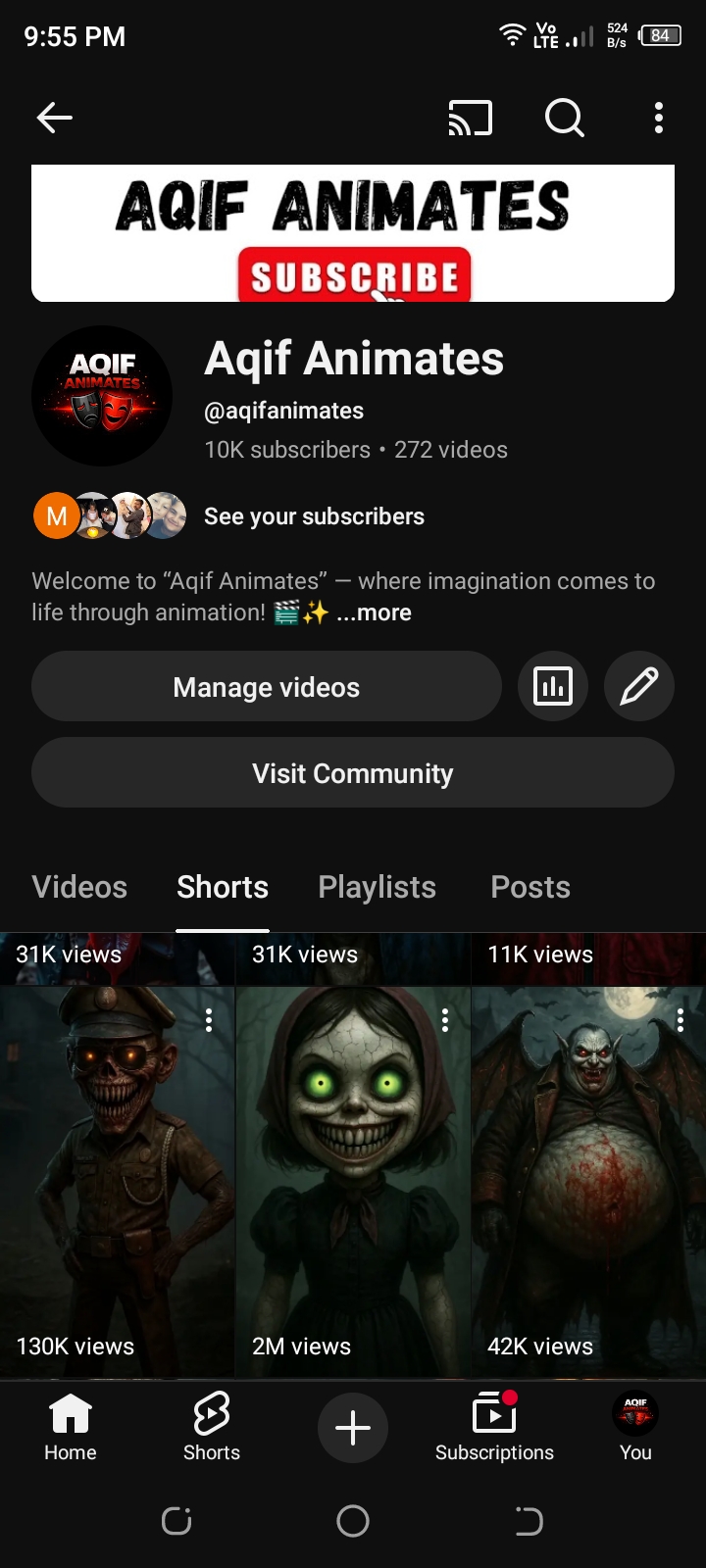This screenshot has width=706, height=1568.
Task: Open the top-right overflow menu
Action: [x=659, y=118]
